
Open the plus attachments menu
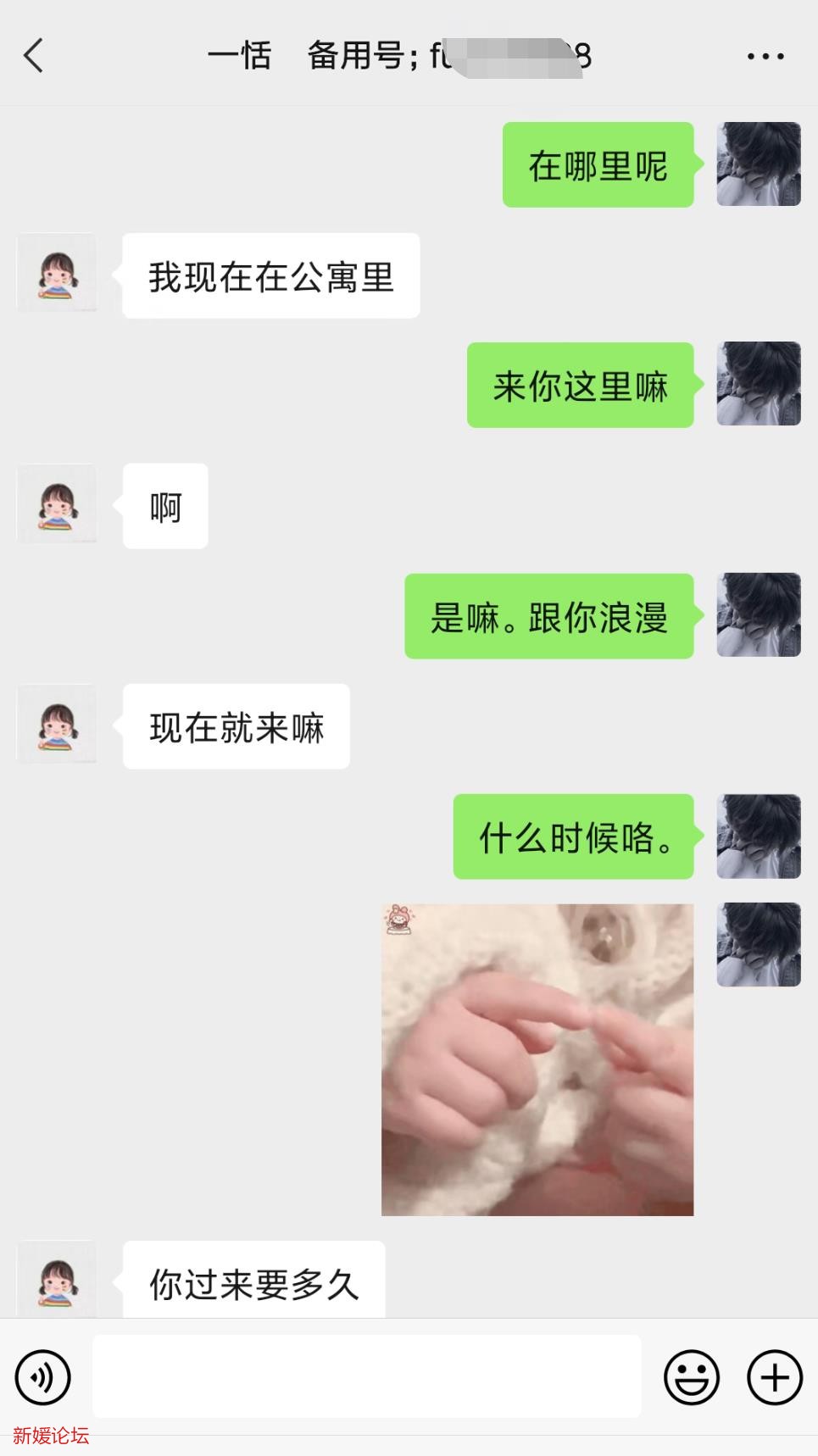coord(774,1377)
